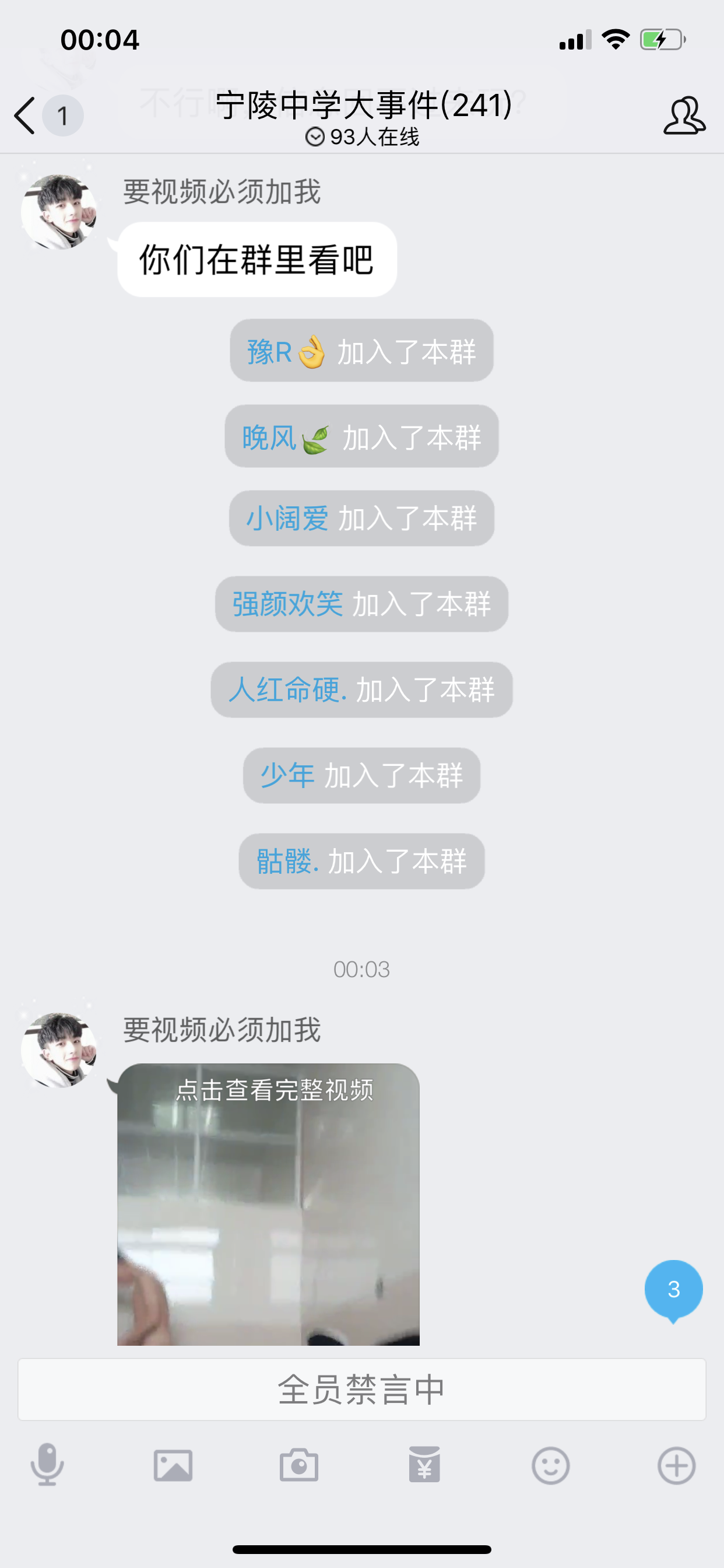Open the emoji smiley panel
This screenshot has height=1568, width=724.
point(551,1466)
